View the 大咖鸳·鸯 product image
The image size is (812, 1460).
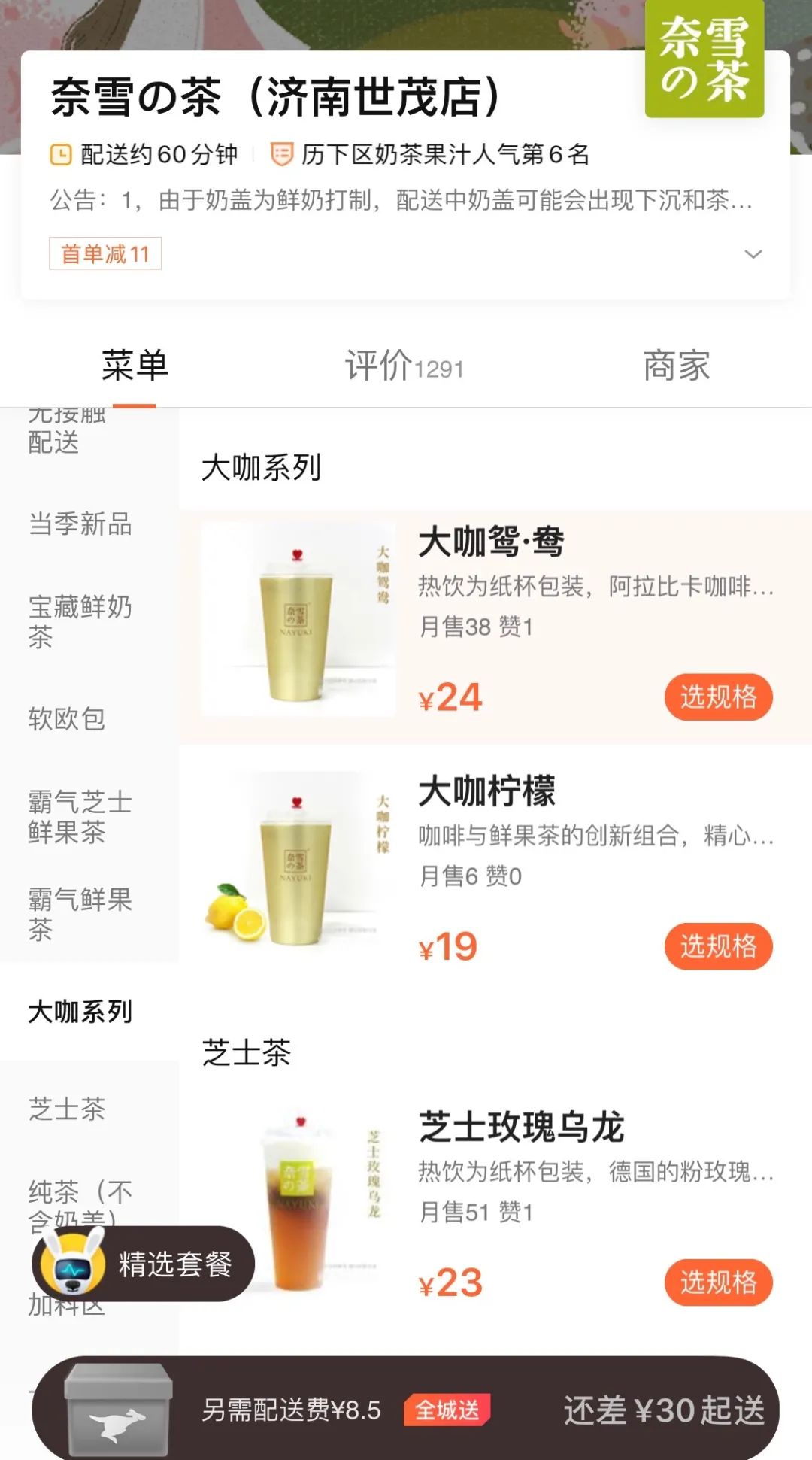pyautogui.click(x=298, y=618)
